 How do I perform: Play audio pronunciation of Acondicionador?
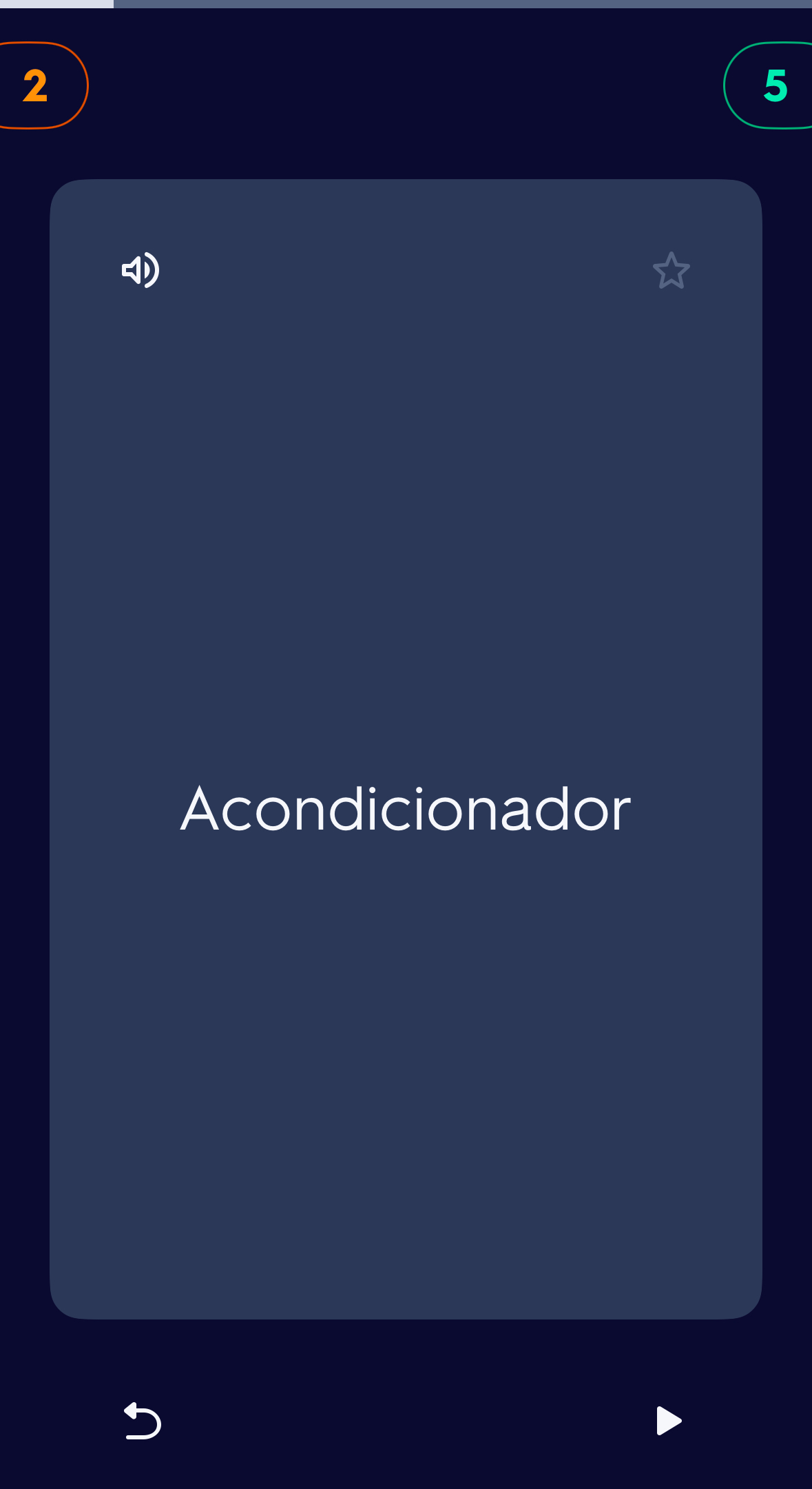tap(140, 270)
